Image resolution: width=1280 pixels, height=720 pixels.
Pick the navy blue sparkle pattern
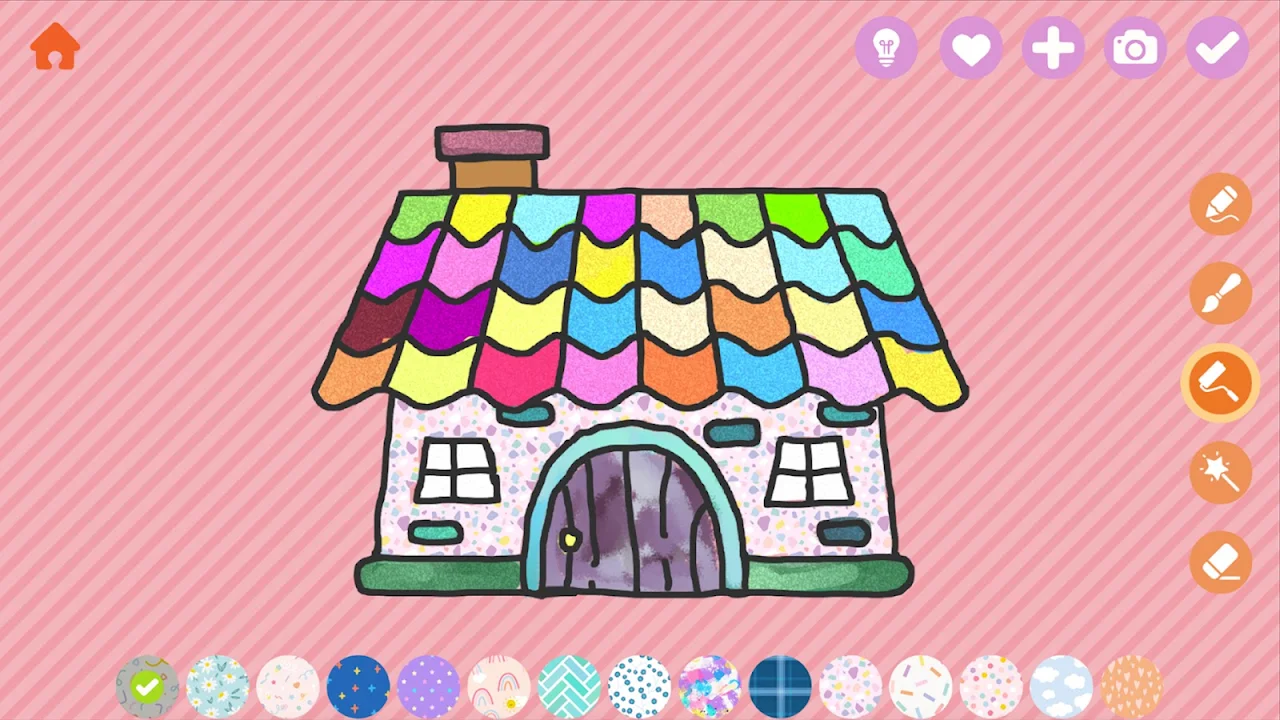click(358, 686)
